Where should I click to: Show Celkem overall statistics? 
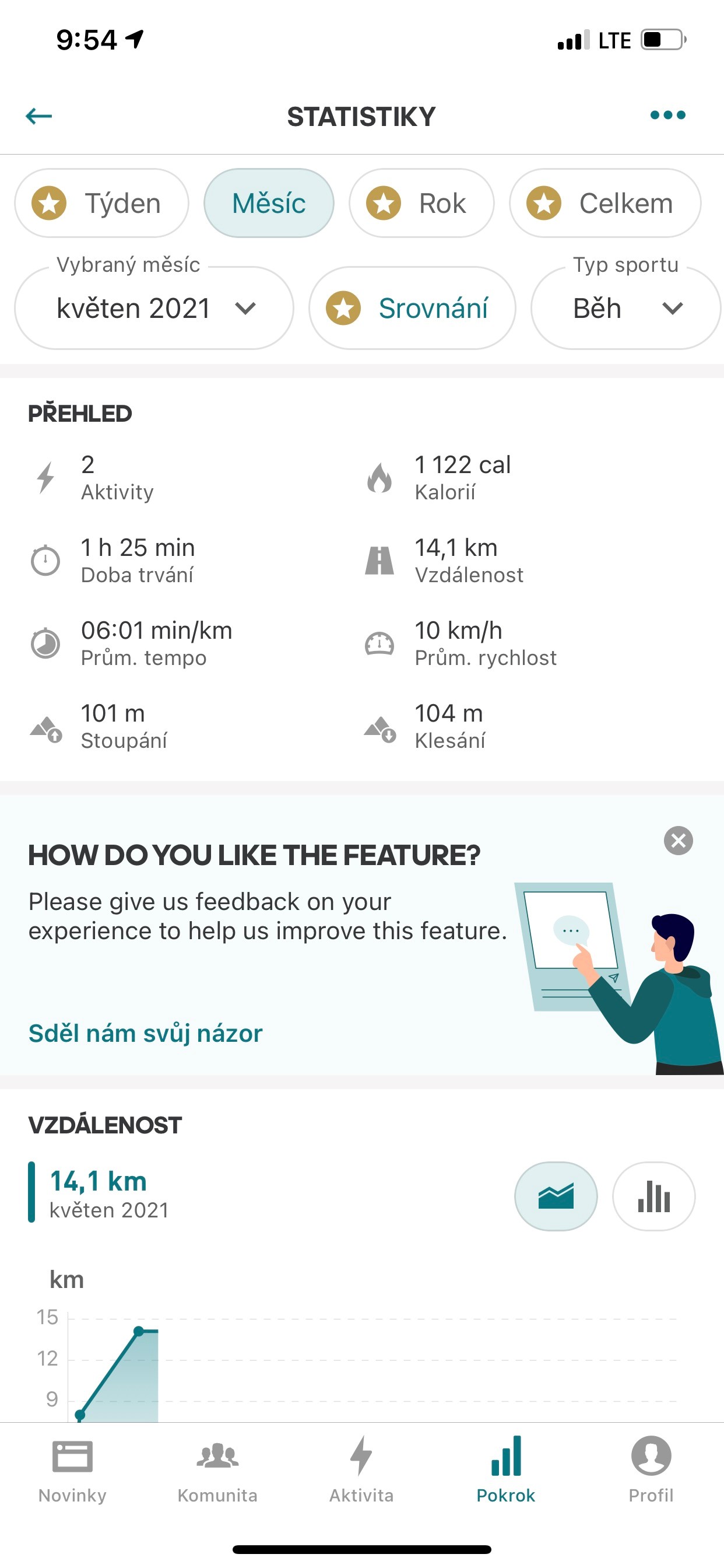[x=604, y=204]
